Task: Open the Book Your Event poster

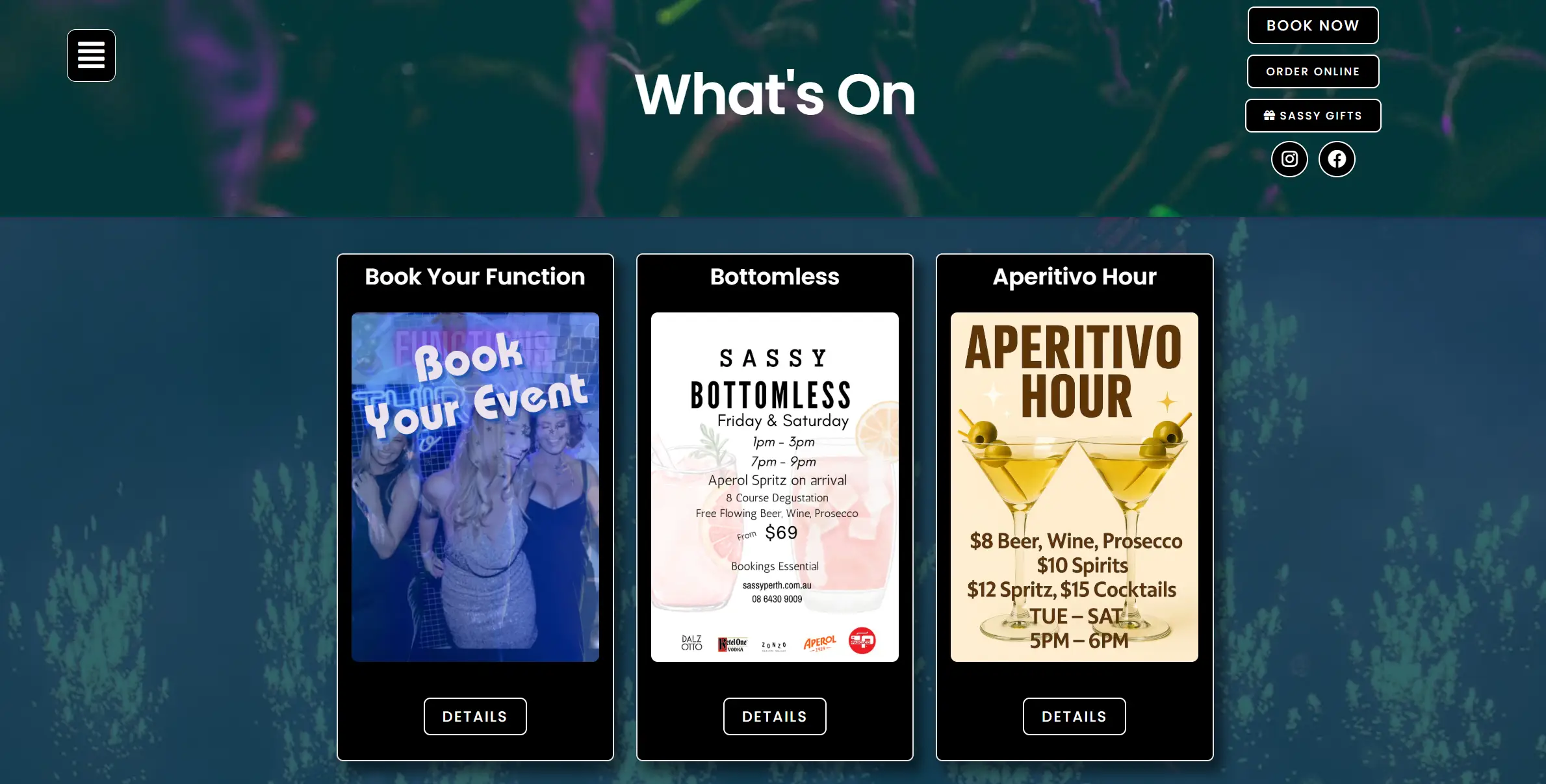Action: [475, 487]
